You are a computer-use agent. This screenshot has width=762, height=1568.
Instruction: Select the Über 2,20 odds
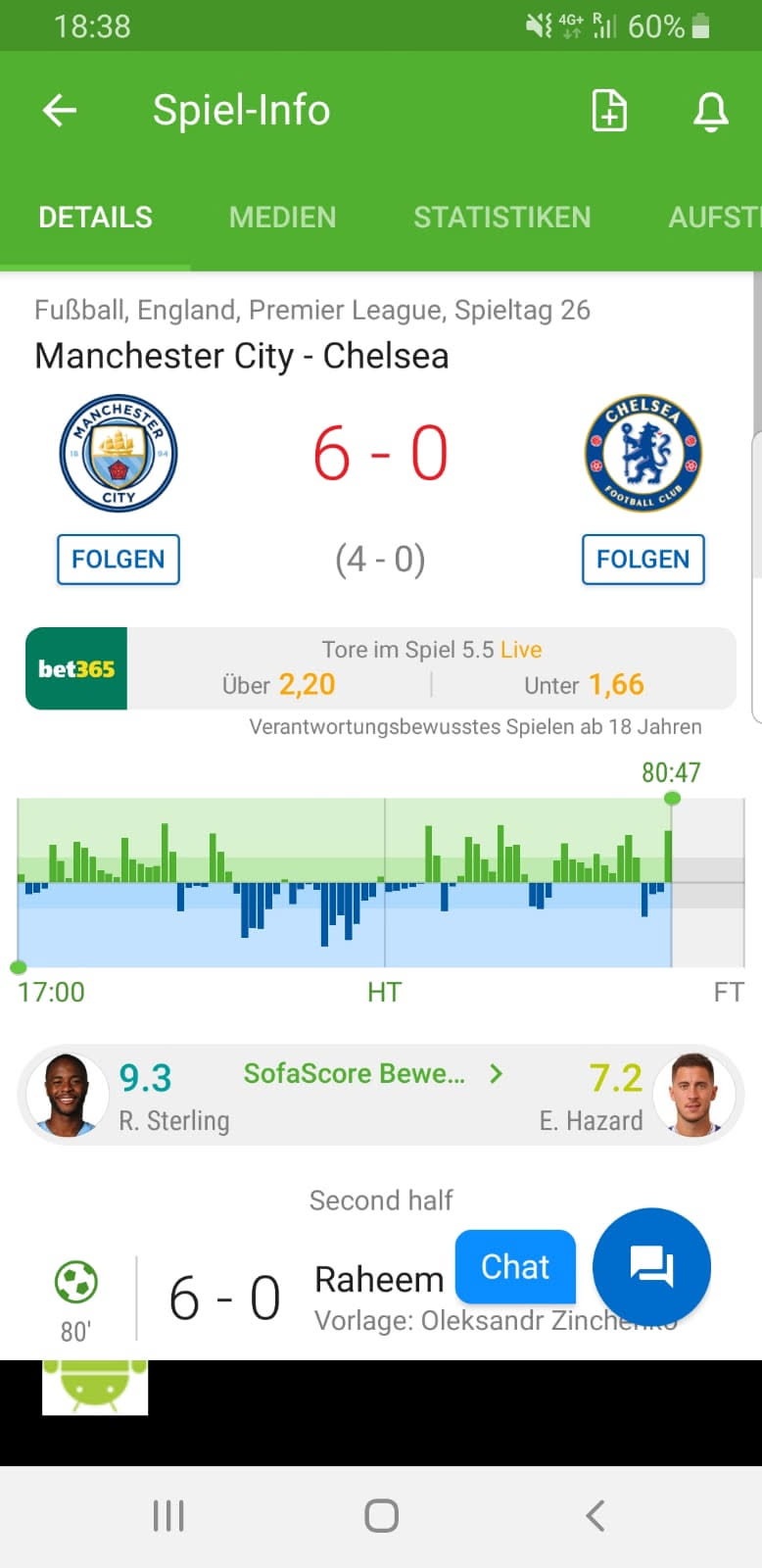(279, 684)
